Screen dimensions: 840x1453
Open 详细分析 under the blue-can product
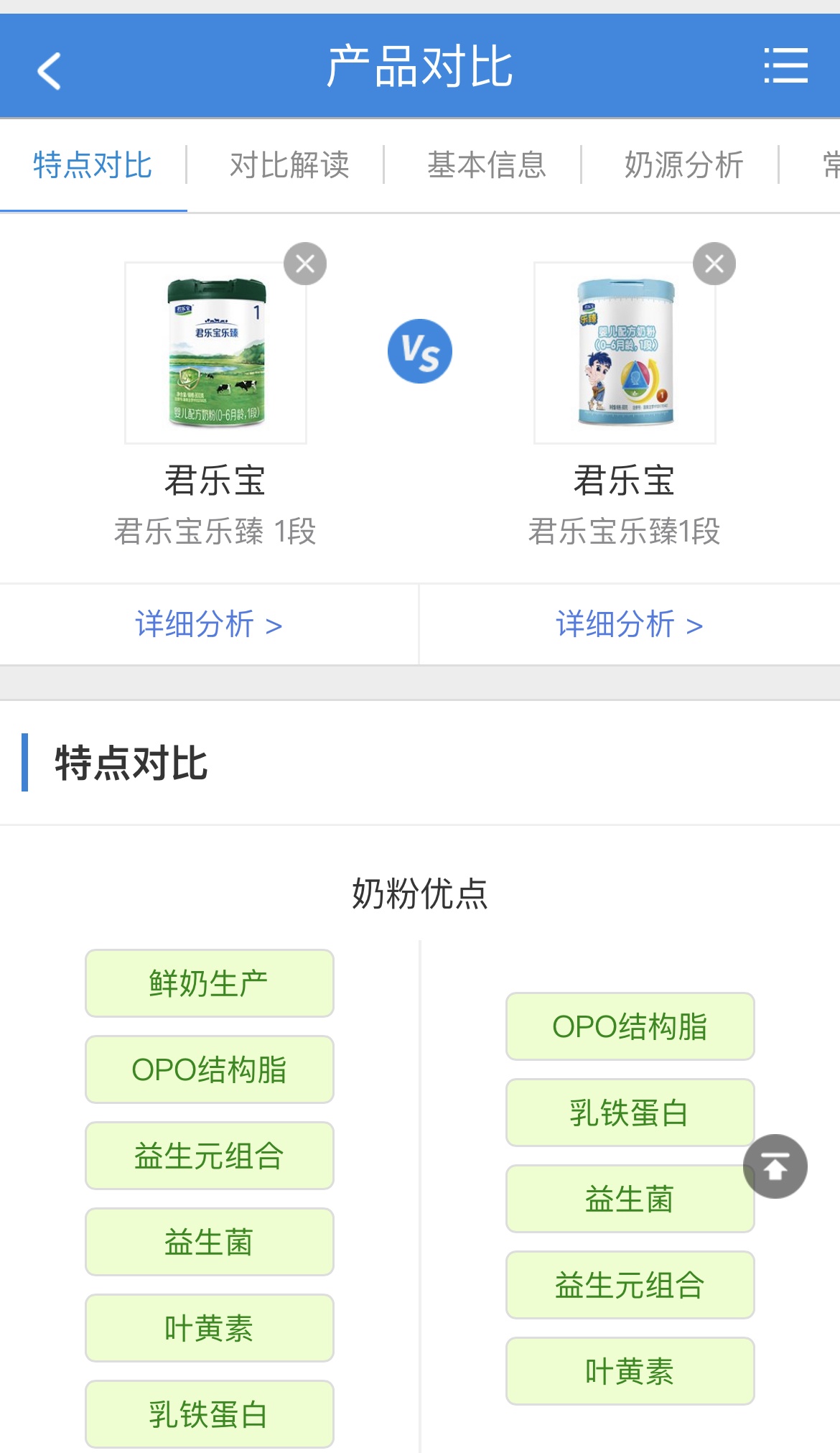click(x=630, y=624)
